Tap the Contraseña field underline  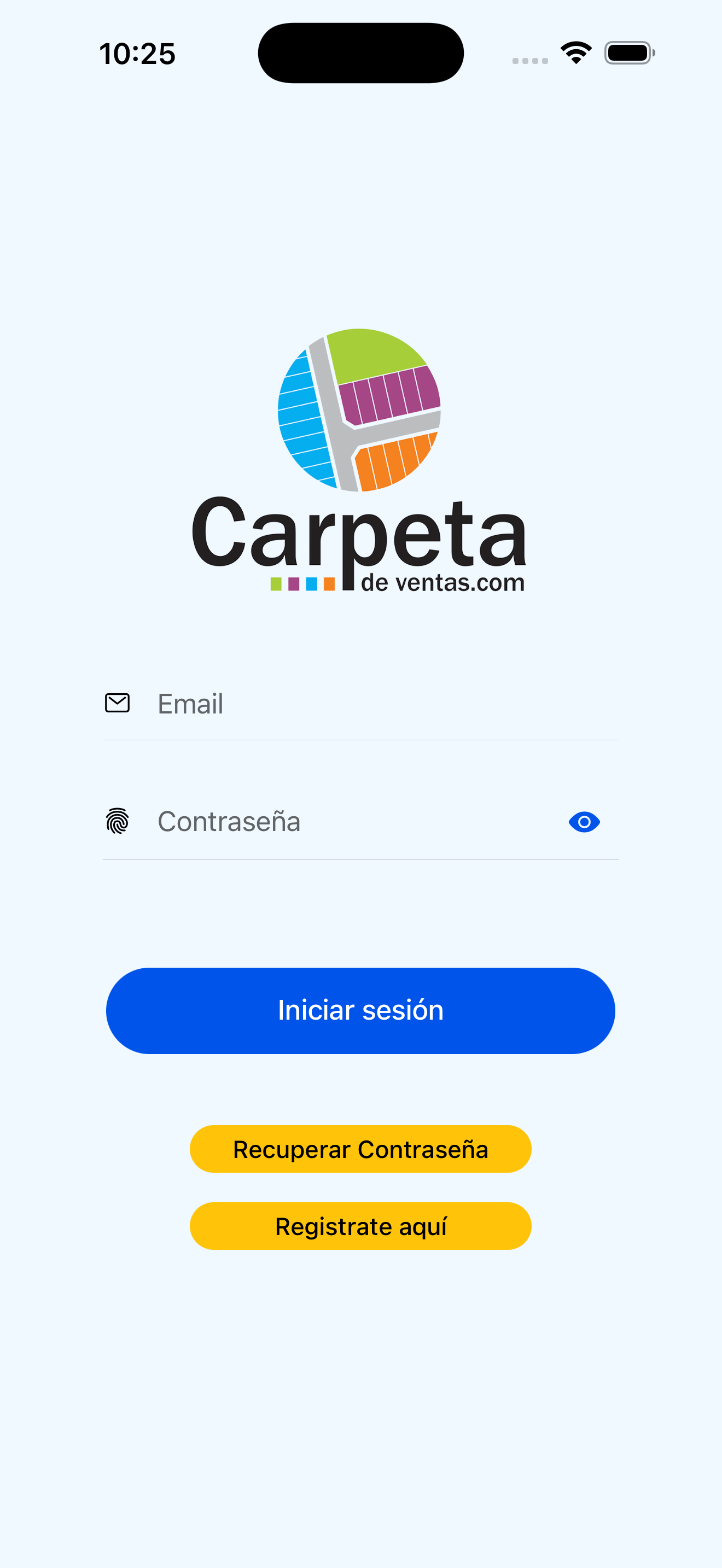click(x=360, y=858)
